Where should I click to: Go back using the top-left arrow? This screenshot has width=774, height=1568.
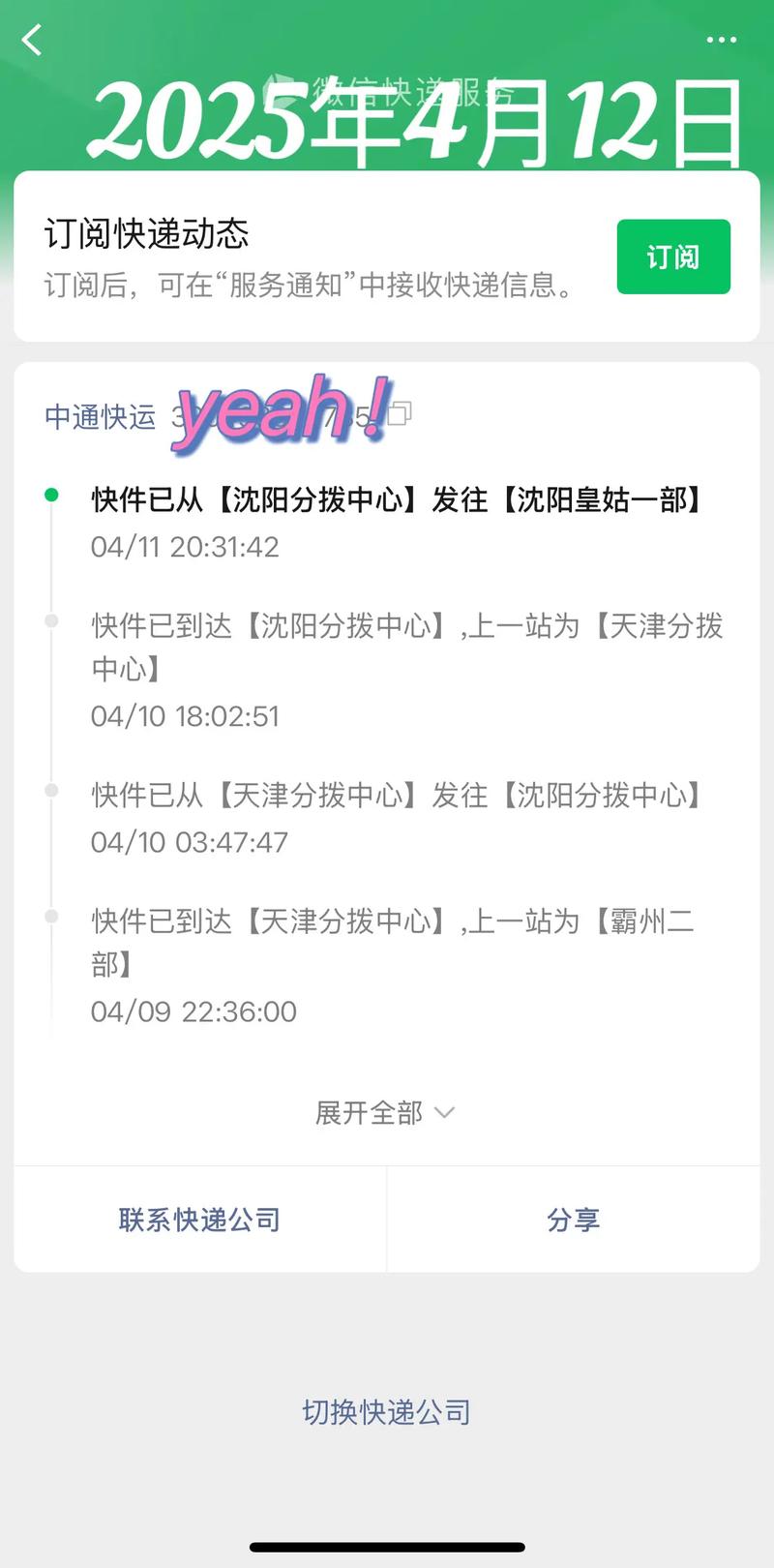(33, 41)
